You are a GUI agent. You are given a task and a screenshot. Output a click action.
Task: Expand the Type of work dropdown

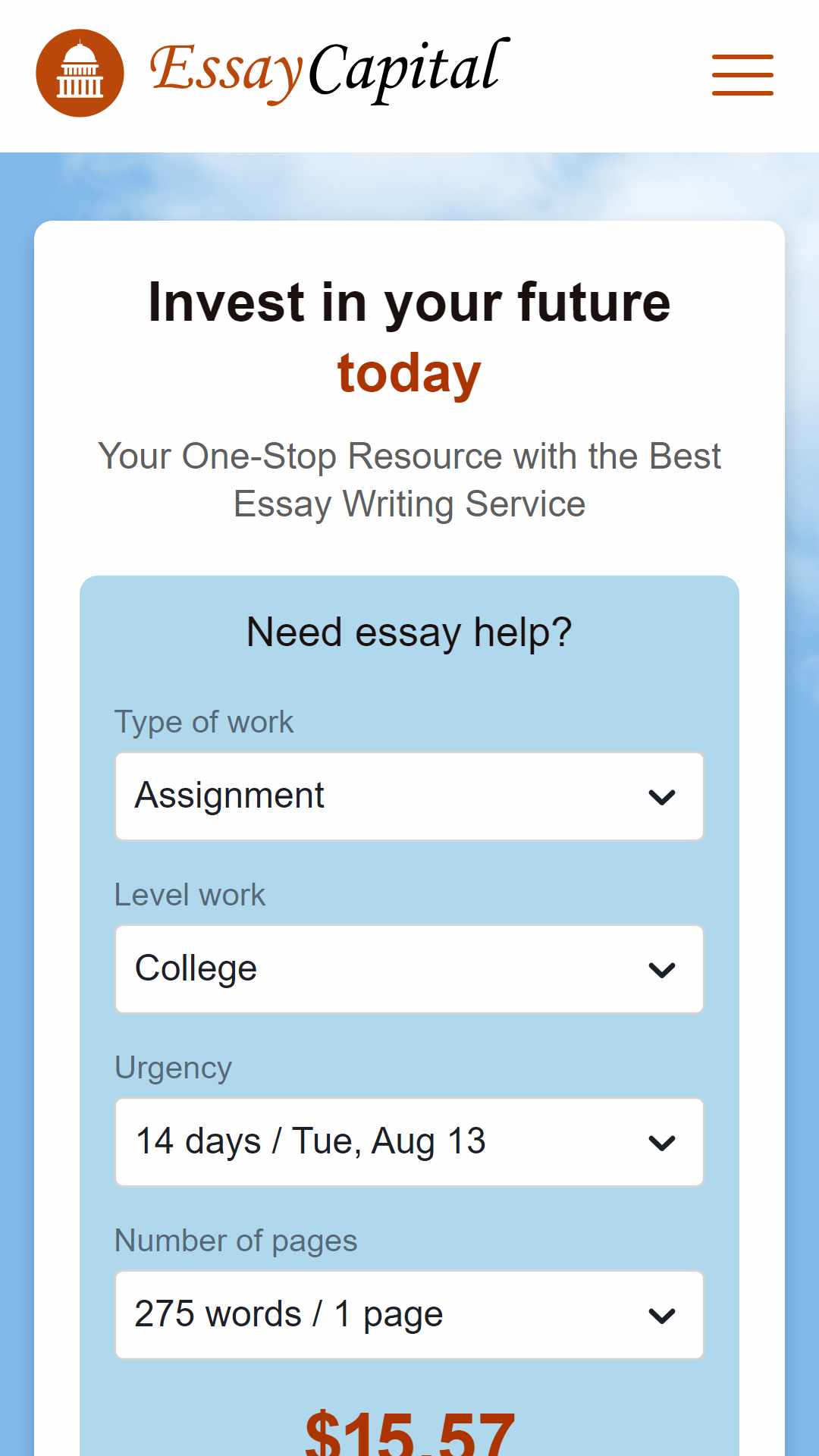pyautogui.click(x=409, y=796)
